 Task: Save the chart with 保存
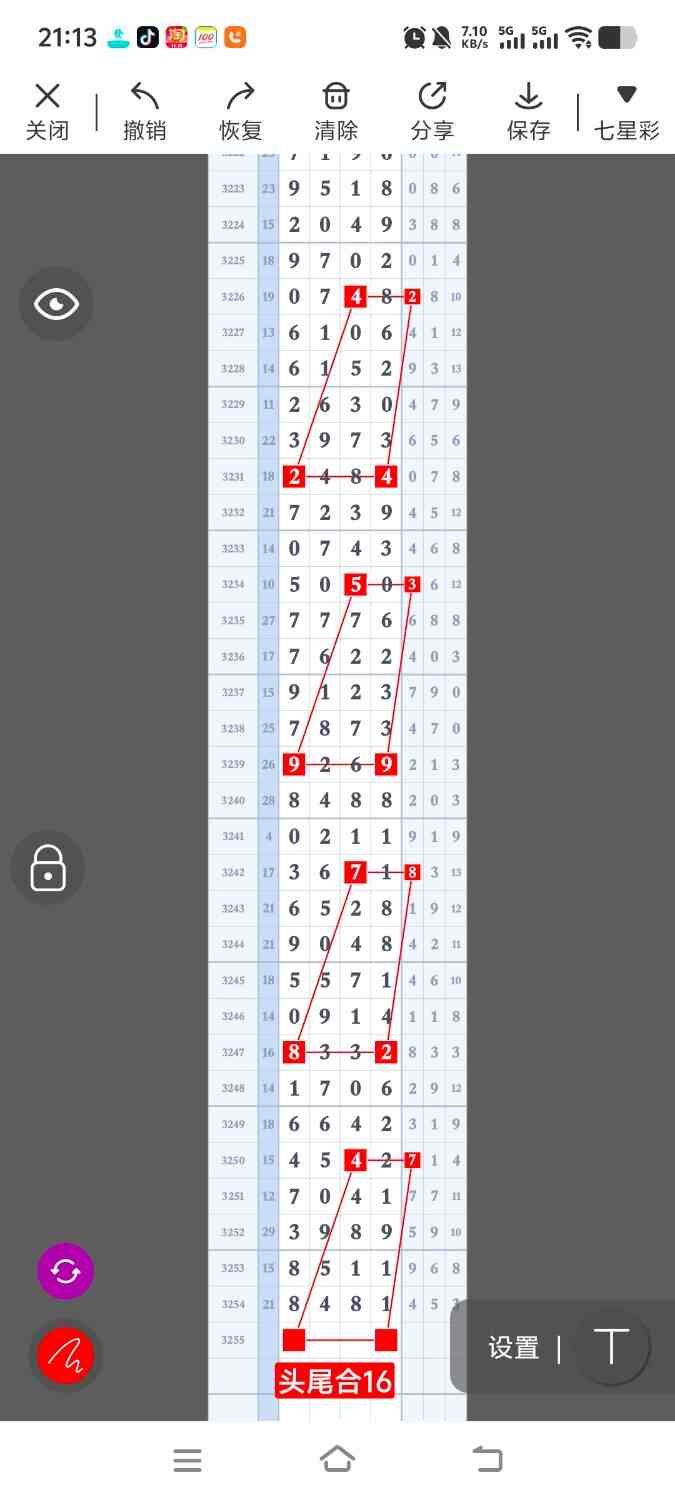[528, 111]
